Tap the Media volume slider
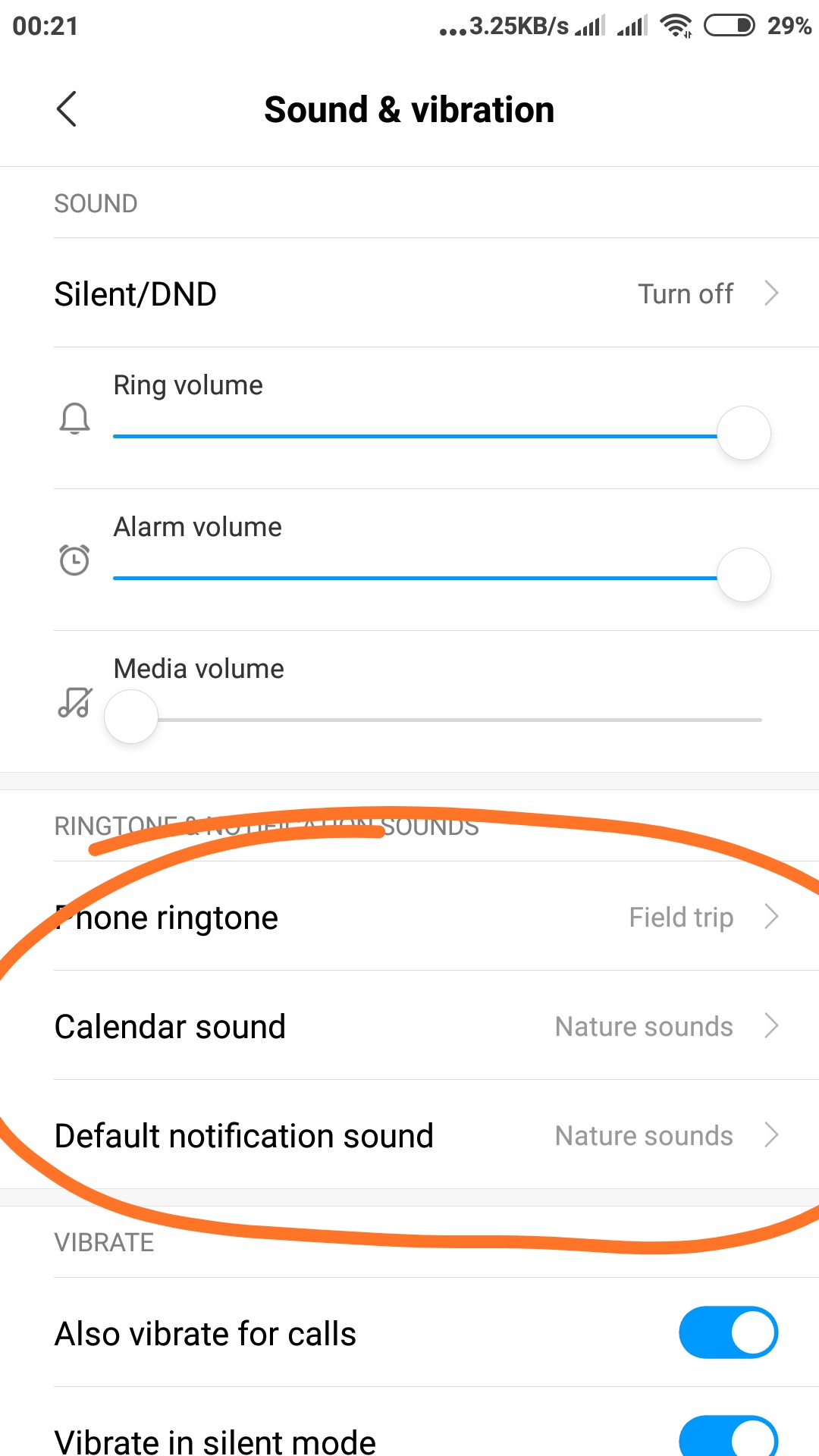 pos(437,718)
